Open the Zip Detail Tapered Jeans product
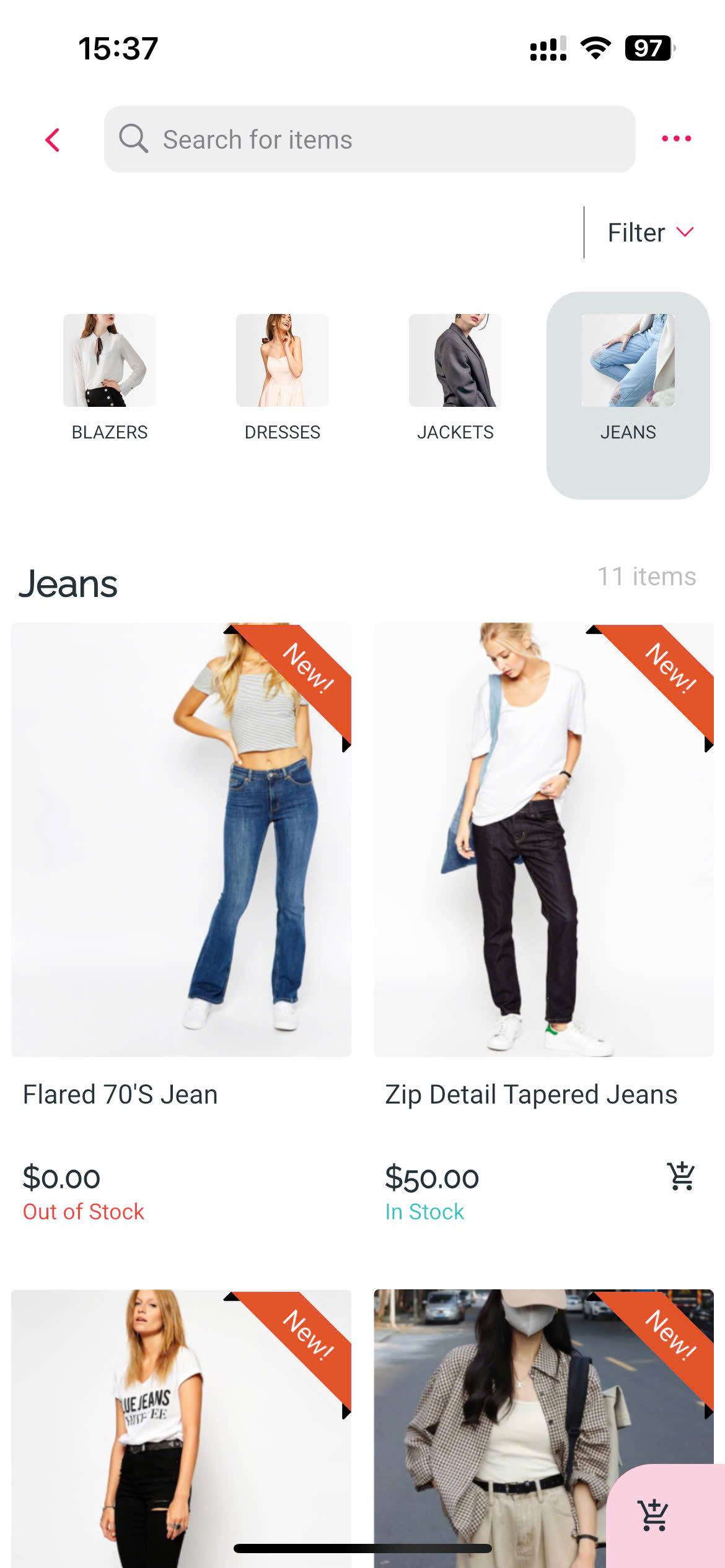725x1568 pixels. (543, 840)
